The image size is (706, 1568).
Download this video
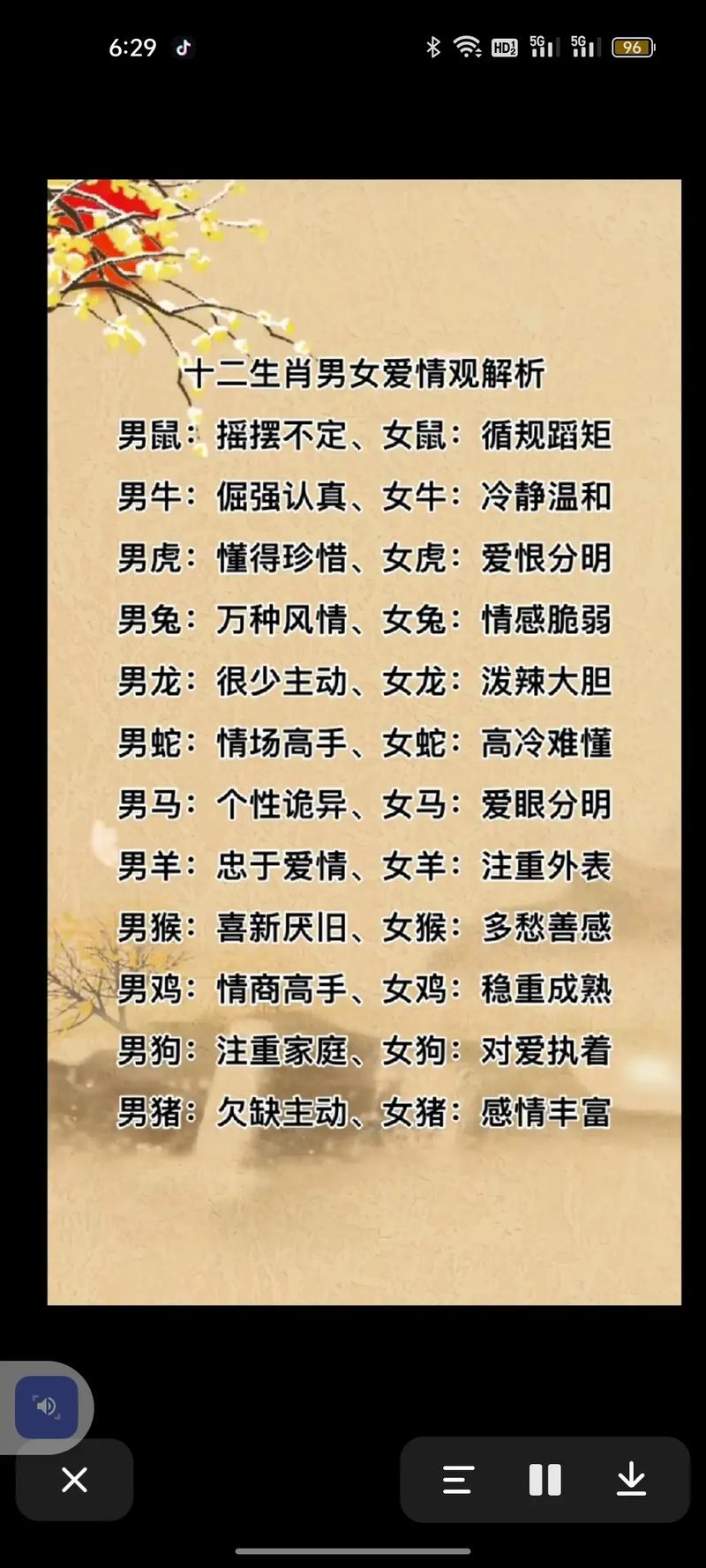pos(631,1479)
